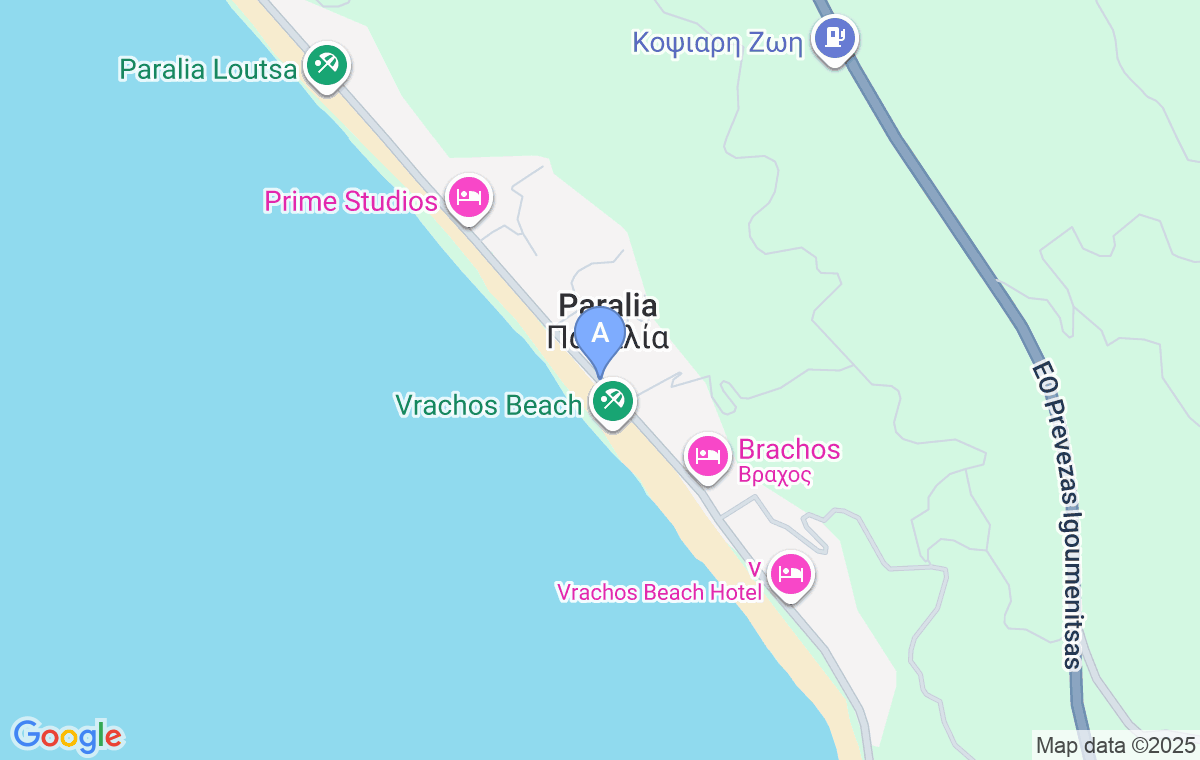Open the Brachos hotel pin

click(708, 455)
